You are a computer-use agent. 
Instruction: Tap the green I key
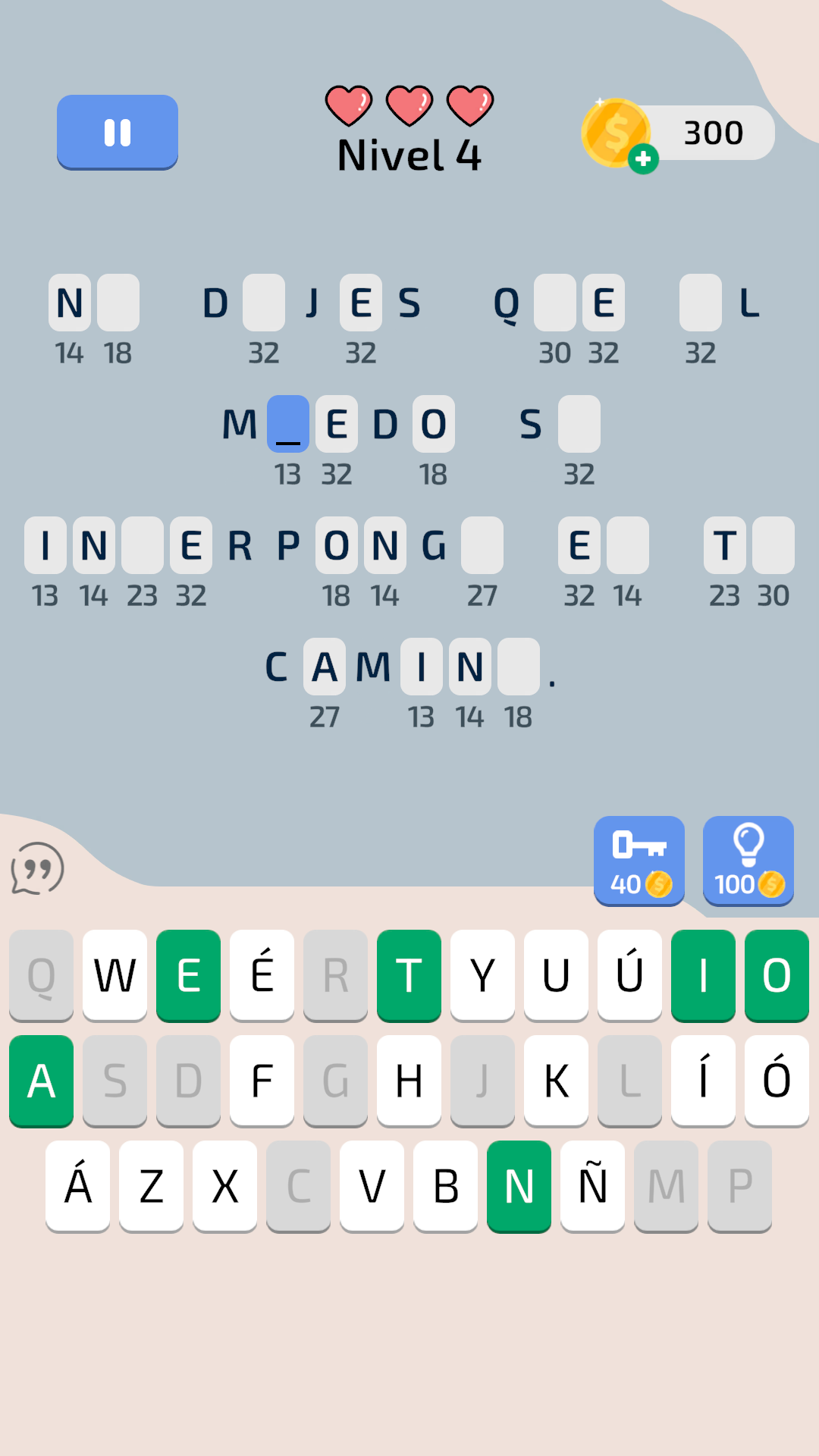(703, 975)
